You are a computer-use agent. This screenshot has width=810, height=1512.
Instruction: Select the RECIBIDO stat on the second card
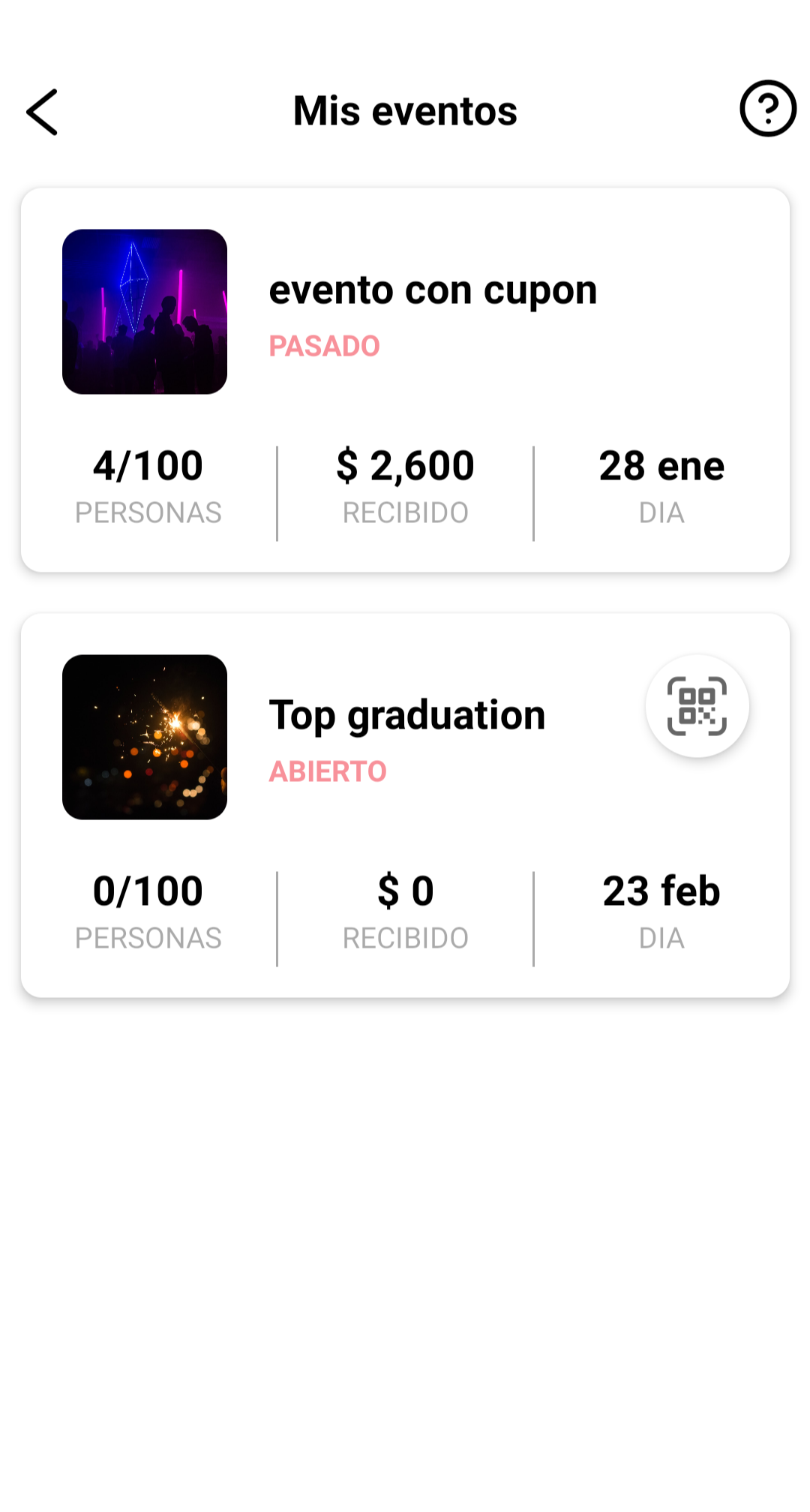click(406, 937)
